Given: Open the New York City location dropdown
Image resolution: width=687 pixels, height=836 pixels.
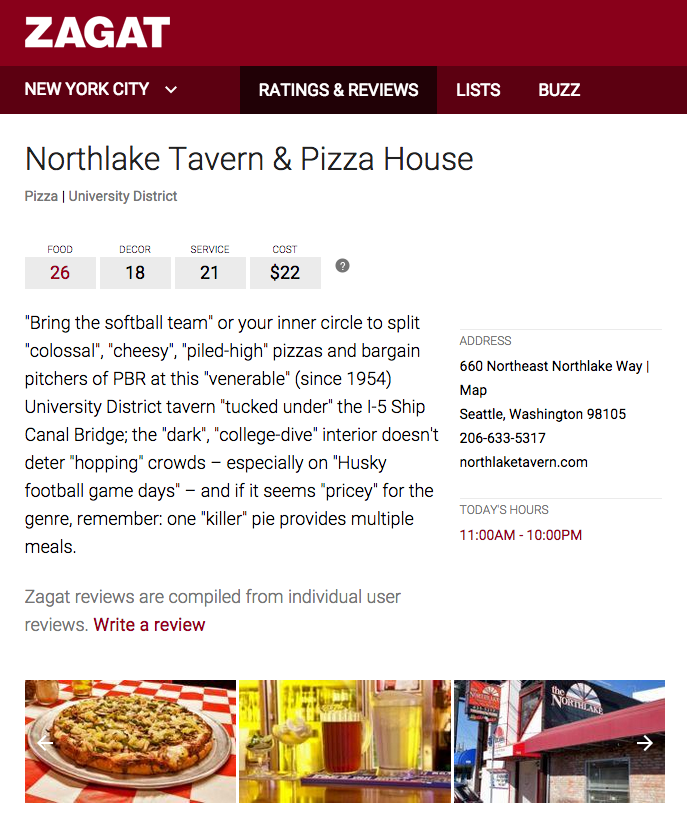Looking at the screenshot, I should point(100,90).
